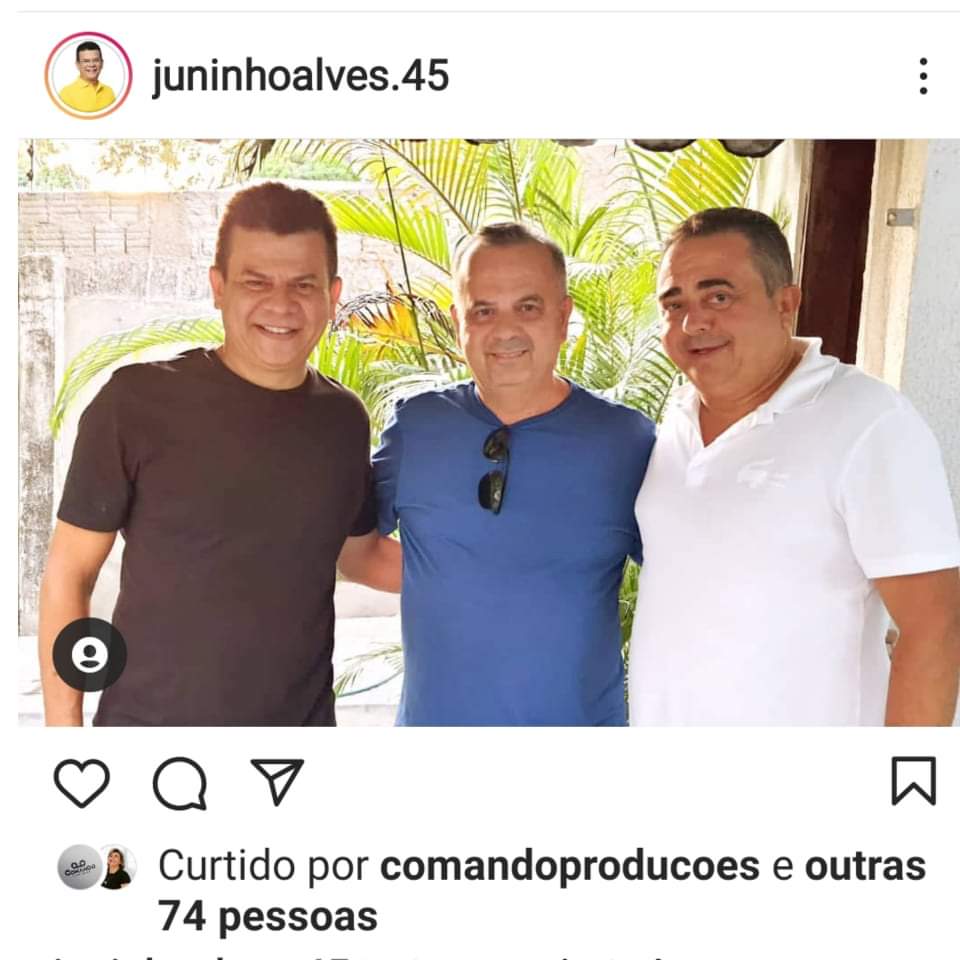The image size is (960, 960).
Task: Show tagged people on the photo
Action: (90, 655)
